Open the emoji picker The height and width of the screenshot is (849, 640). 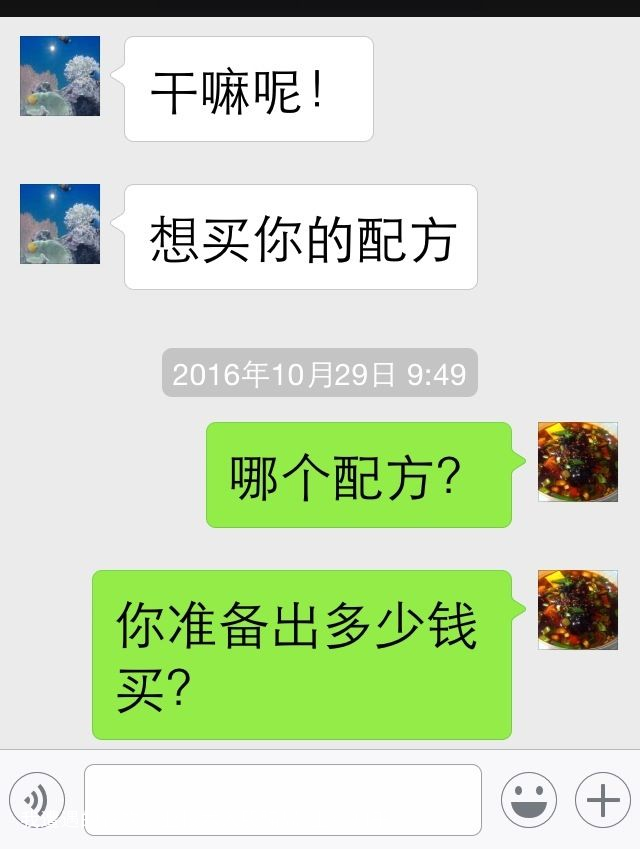coord(528,800)
